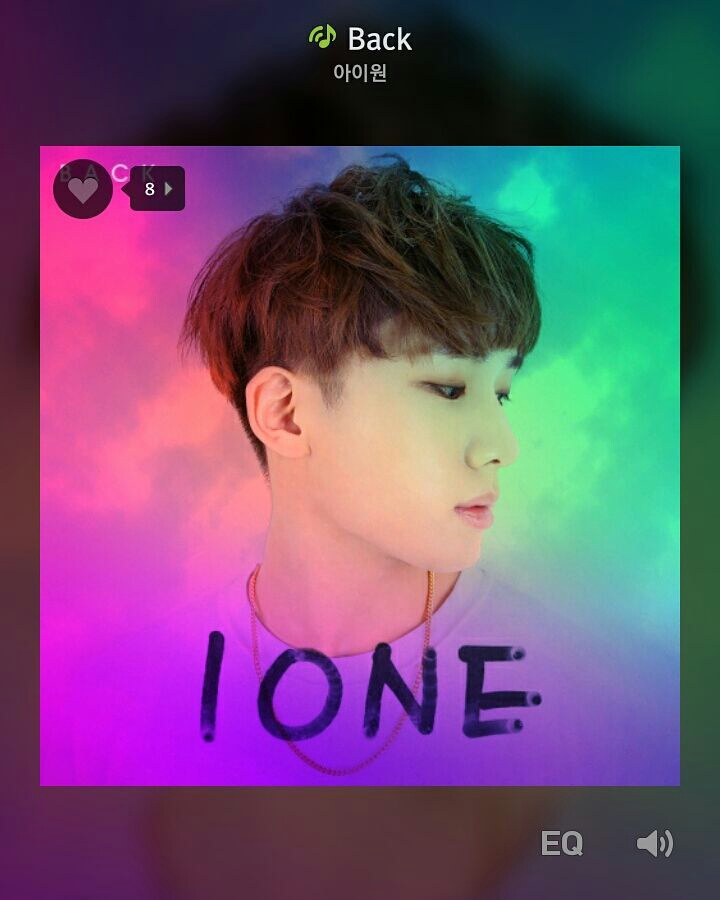Image resolution: width=720 pixels, height=900 pixels.
Task: Like the song Back with the heart
Action: 82,189
